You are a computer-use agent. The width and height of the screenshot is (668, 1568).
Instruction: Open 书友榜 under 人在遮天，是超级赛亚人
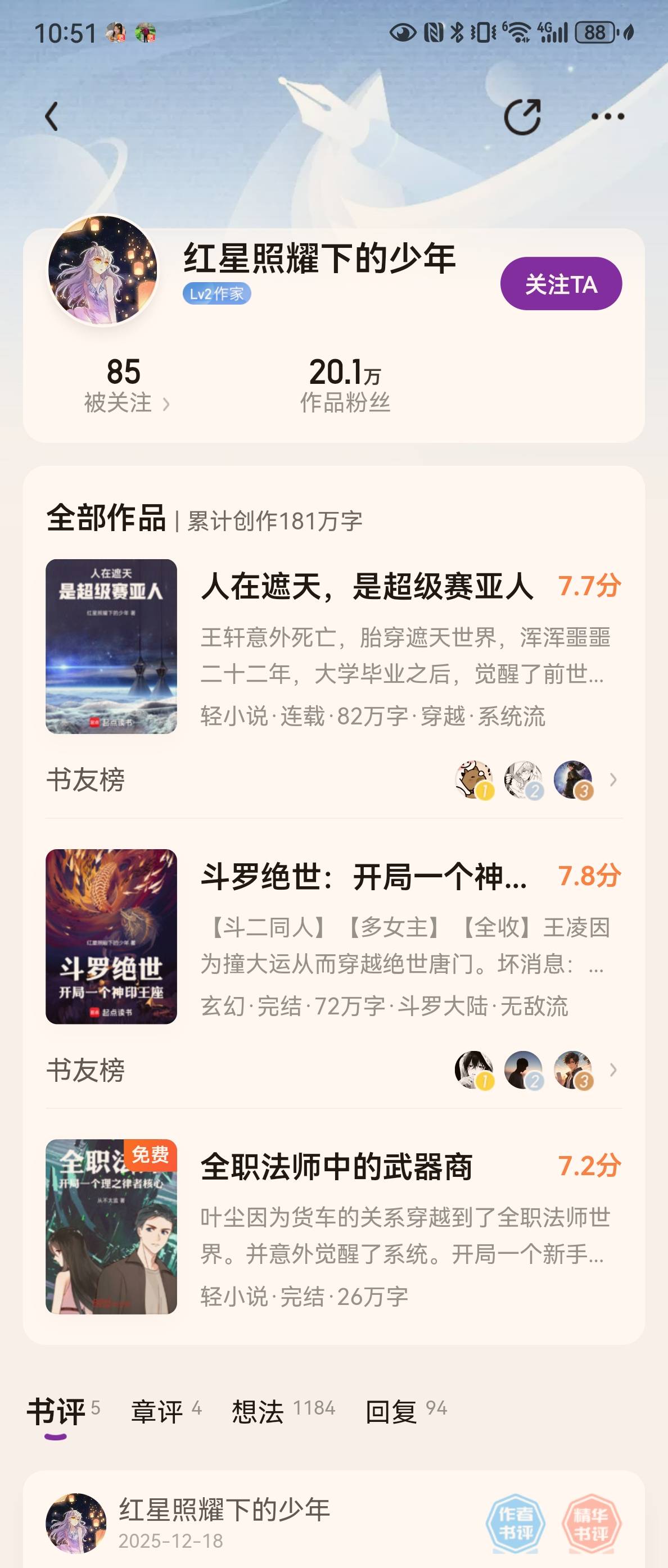tap(333, 780)
